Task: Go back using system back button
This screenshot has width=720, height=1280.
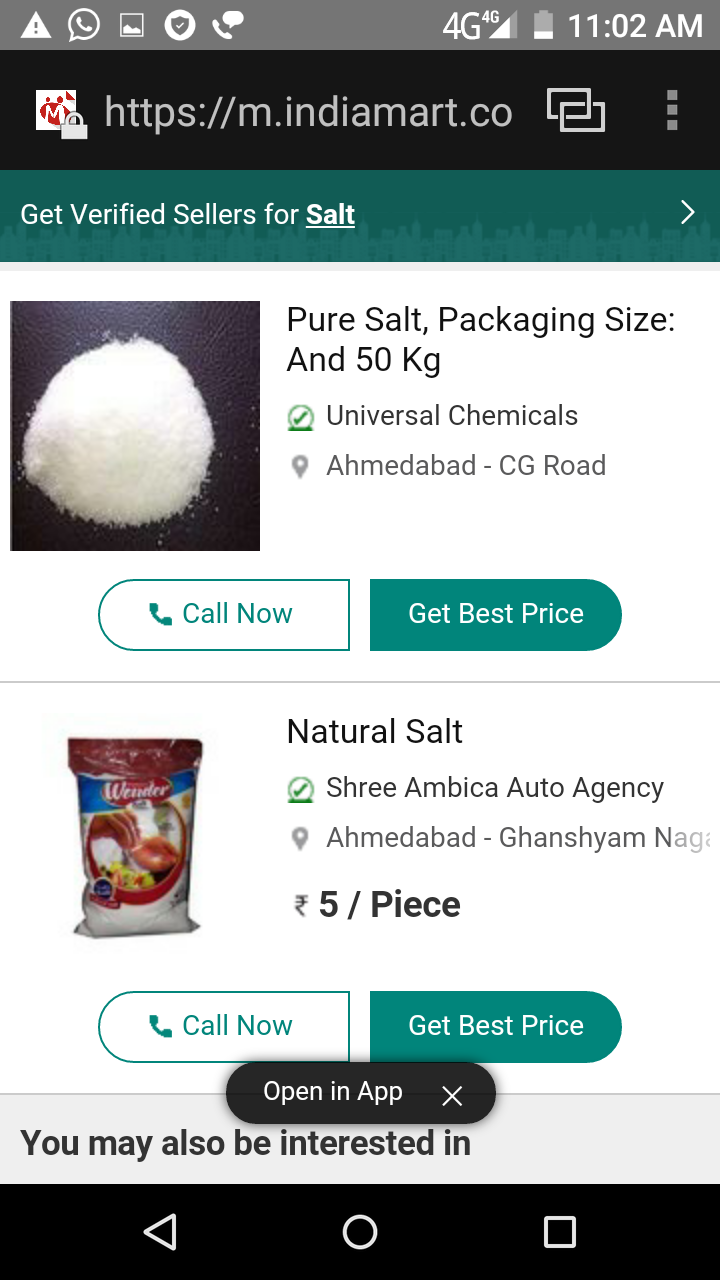Action: coord(160,1232)
